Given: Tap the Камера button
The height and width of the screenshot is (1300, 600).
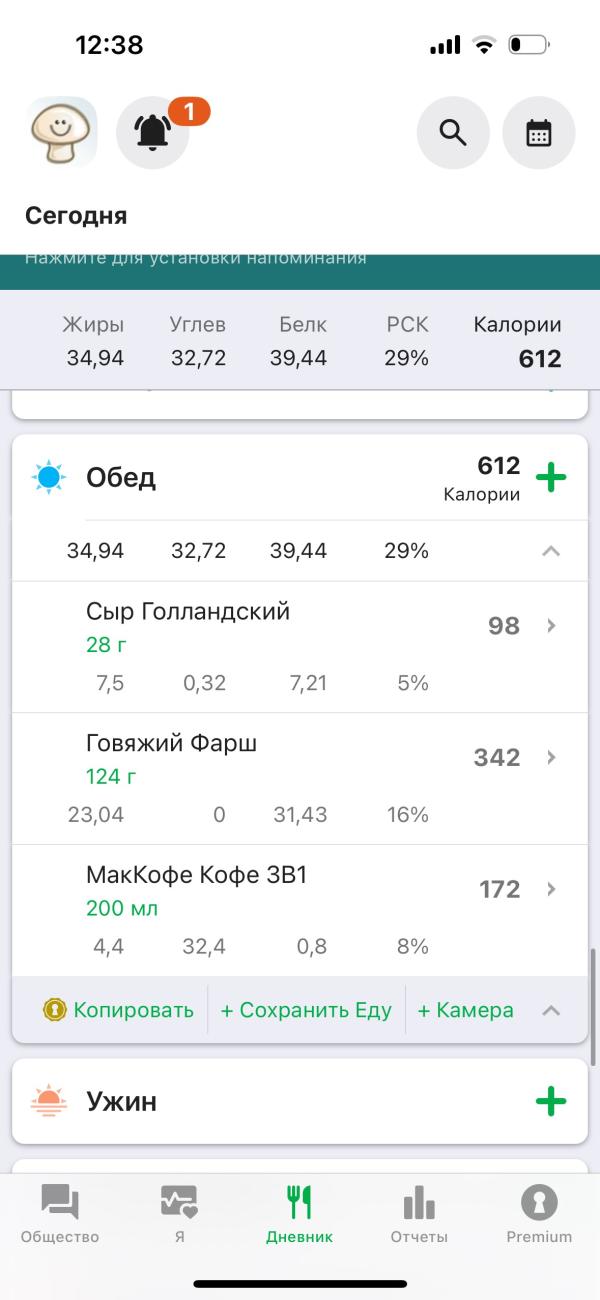Looking at the screenshot, I should (465, 1010).
